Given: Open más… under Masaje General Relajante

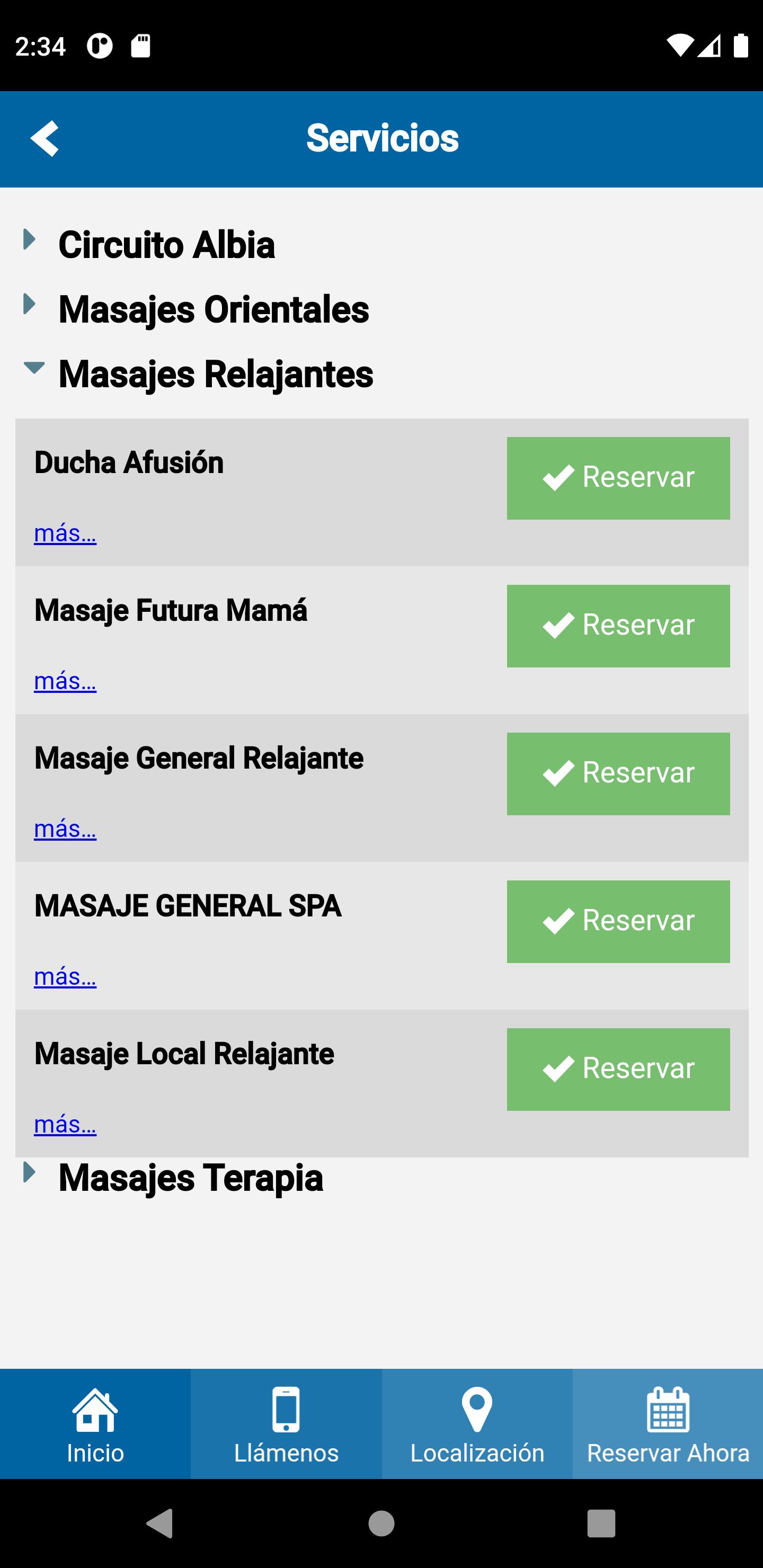Looking at the screenshot, I should tap(65, 829).
